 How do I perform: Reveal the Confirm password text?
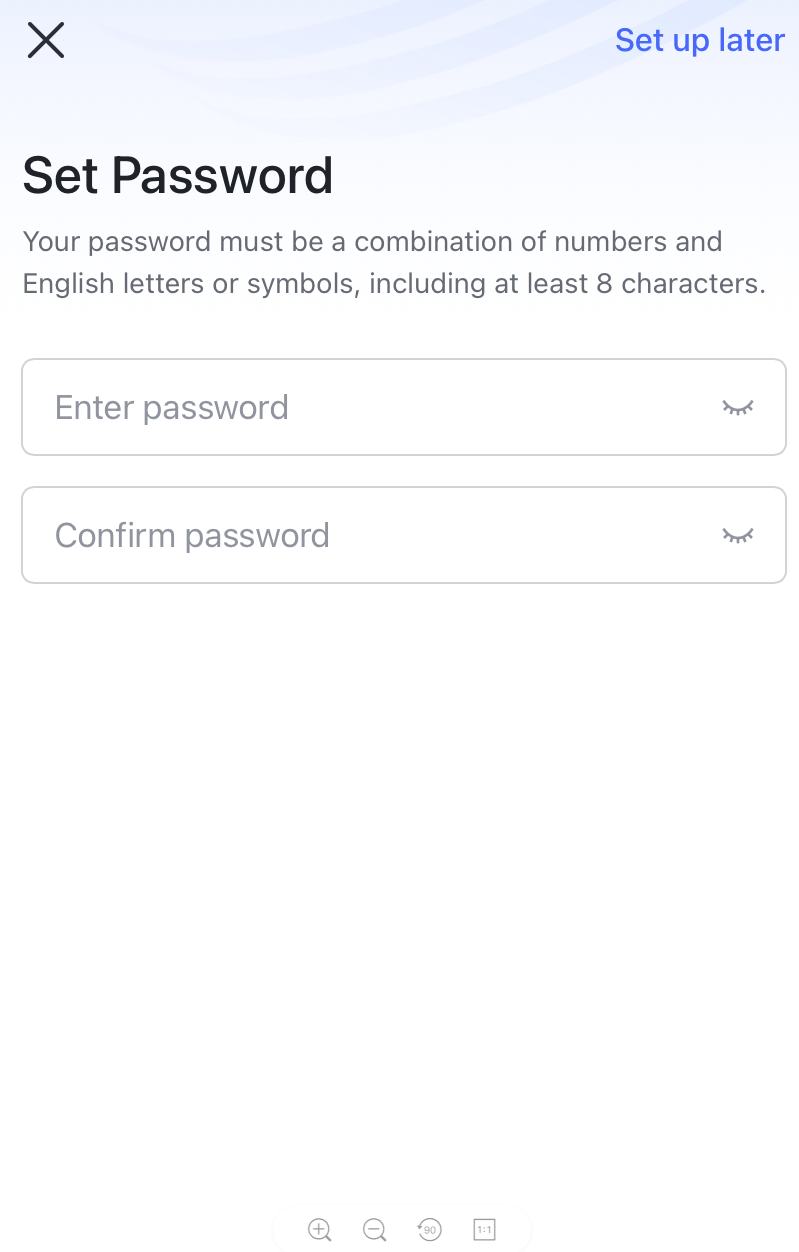[738, 535]
